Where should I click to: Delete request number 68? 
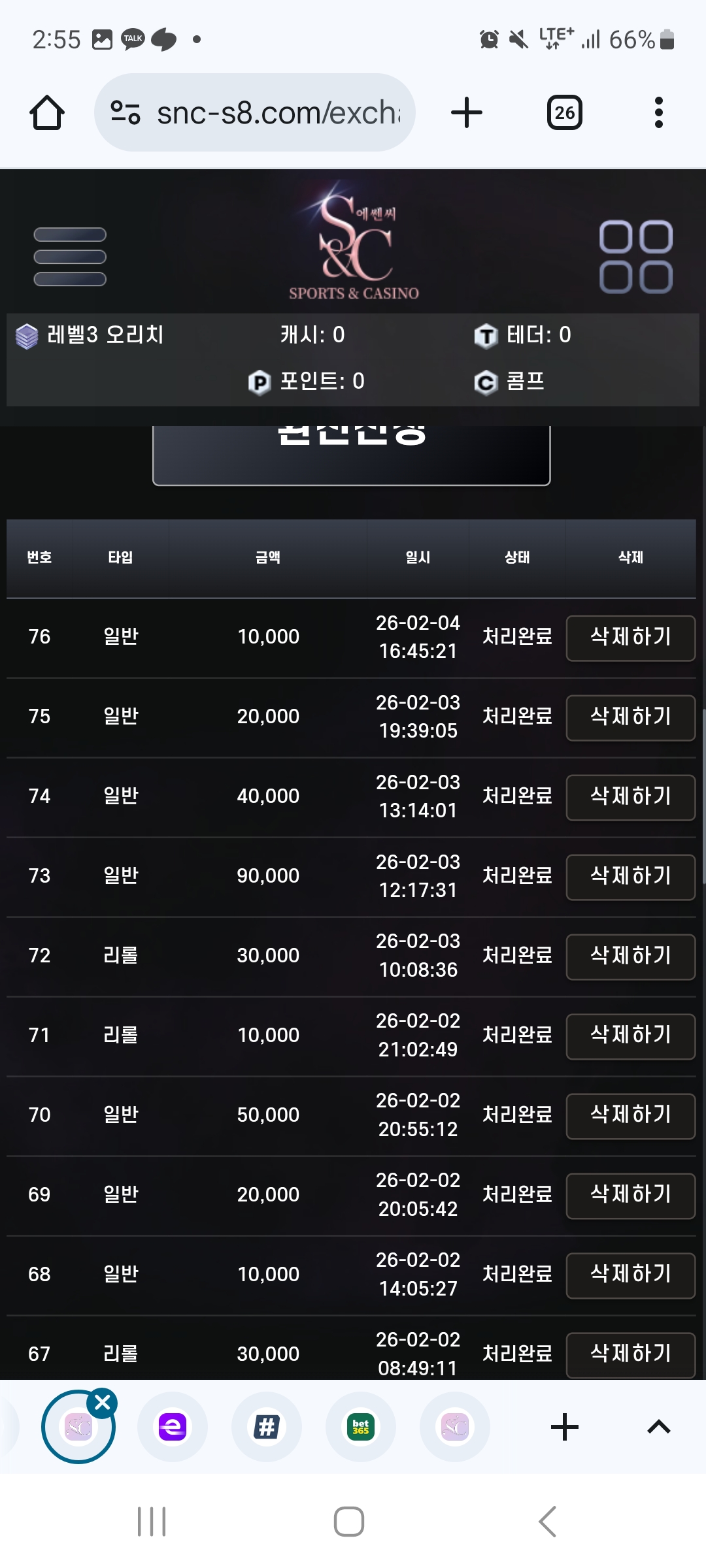click(x=630, y=1275)
